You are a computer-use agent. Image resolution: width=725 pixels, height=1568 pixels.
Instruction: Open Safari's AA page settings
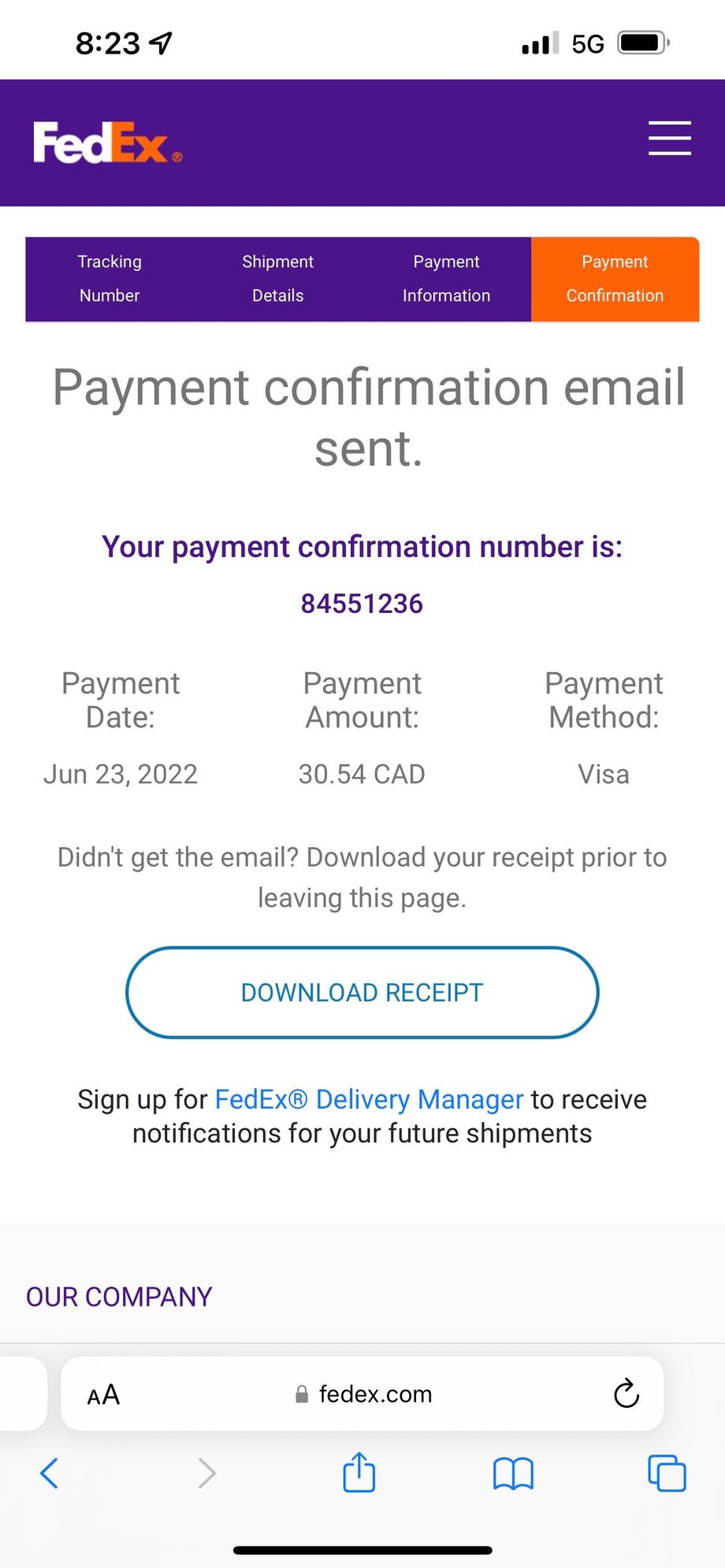pyautogui.click(x=103, y=1395)
